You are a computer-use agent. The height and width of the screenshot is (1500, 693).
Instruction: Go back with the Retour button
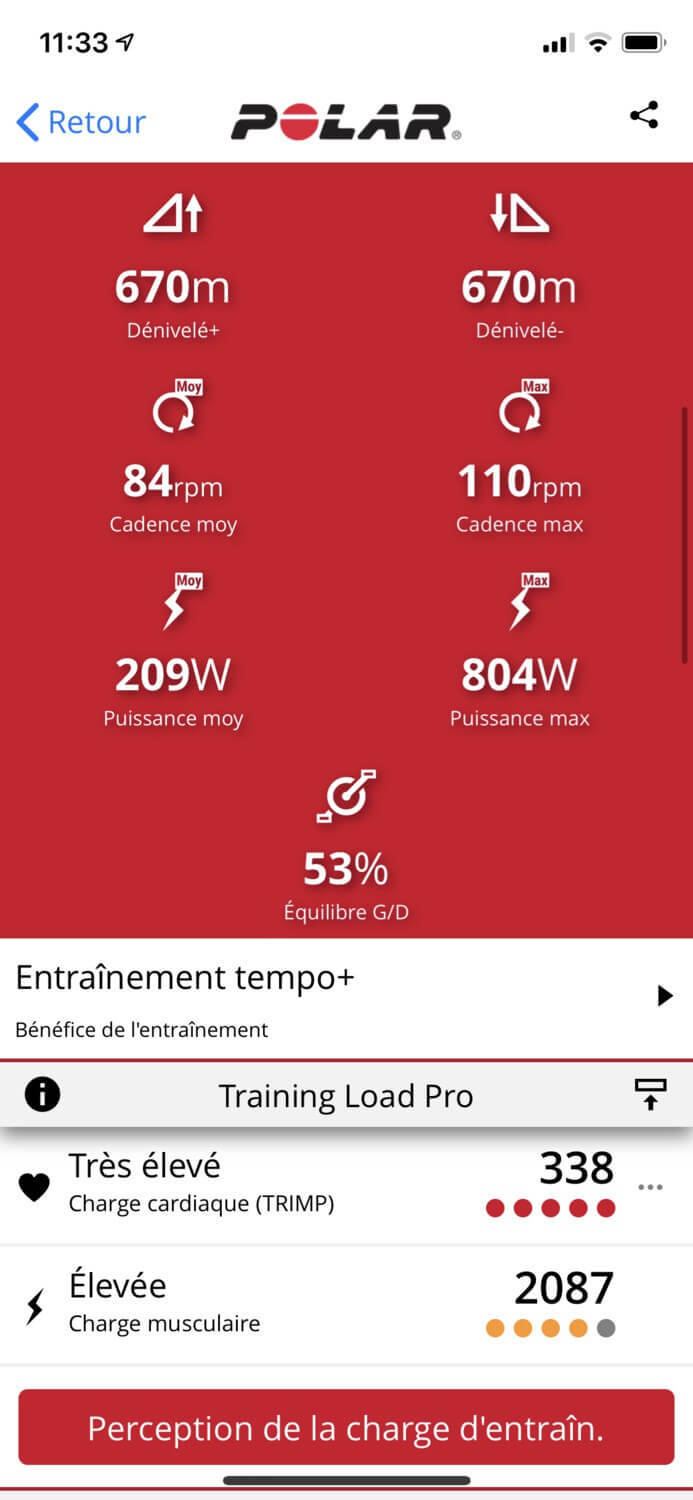[x=81, y=122]
